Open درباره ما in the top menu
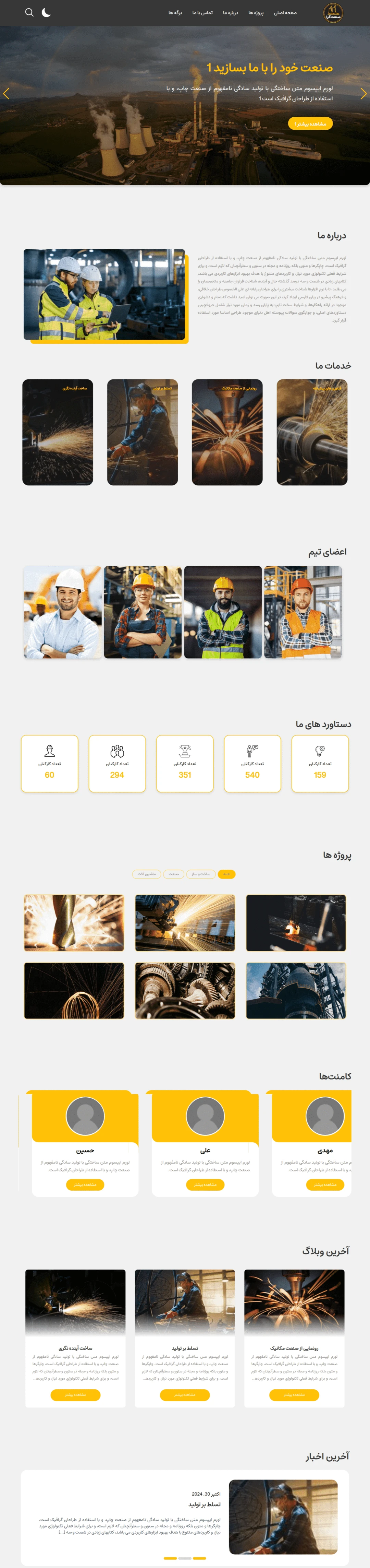The width and height of the screenshot is (370, 1568). tap(230, 13)
